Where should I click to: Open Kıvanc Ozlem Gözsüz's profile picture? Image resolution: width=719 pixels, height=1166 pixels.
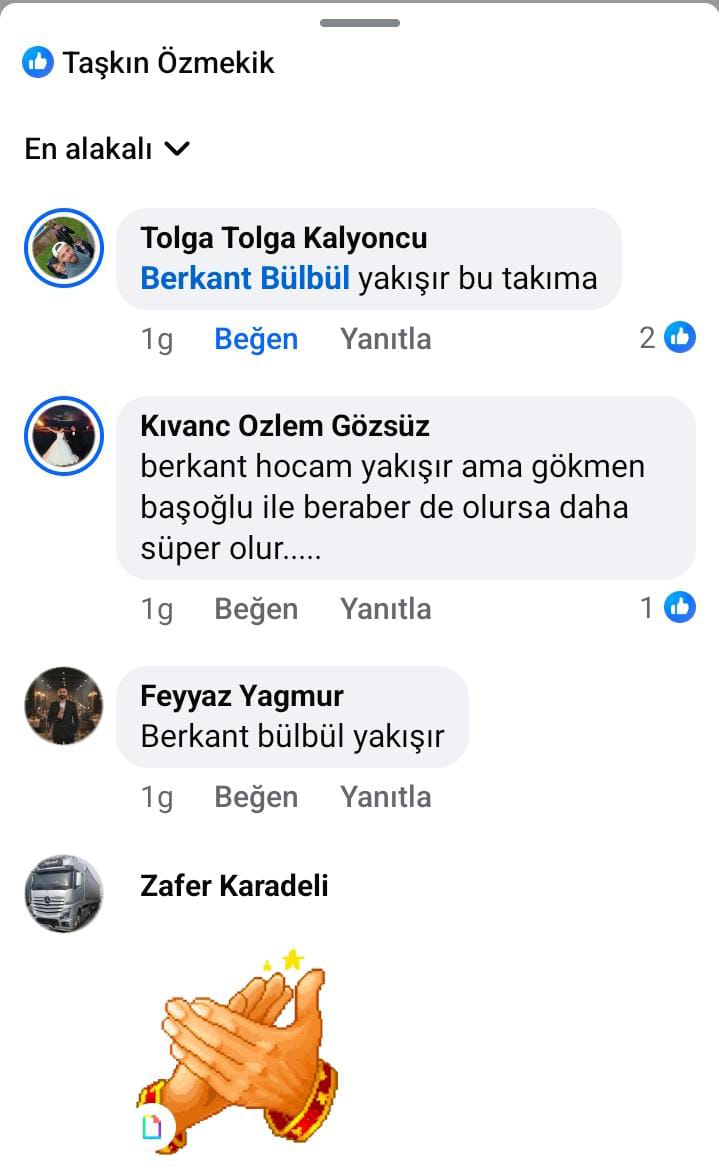pos(63,435)
